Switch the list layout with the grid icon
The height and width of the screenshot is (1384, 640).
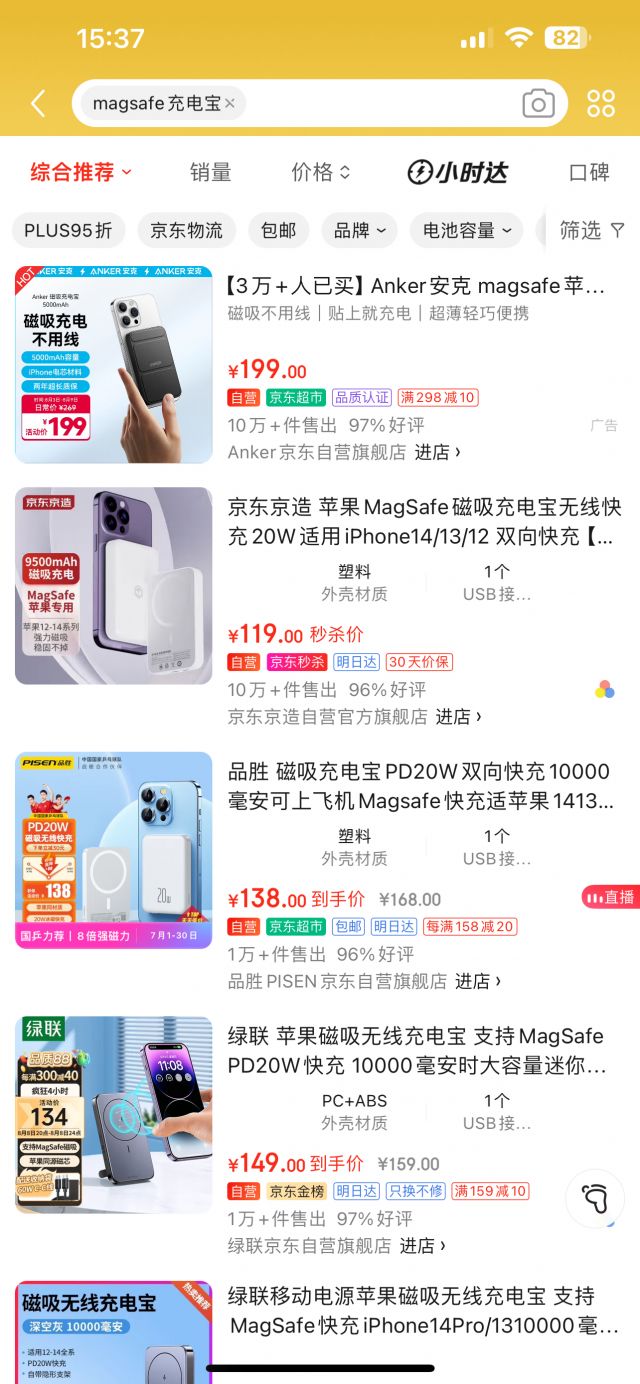point(601,103)
